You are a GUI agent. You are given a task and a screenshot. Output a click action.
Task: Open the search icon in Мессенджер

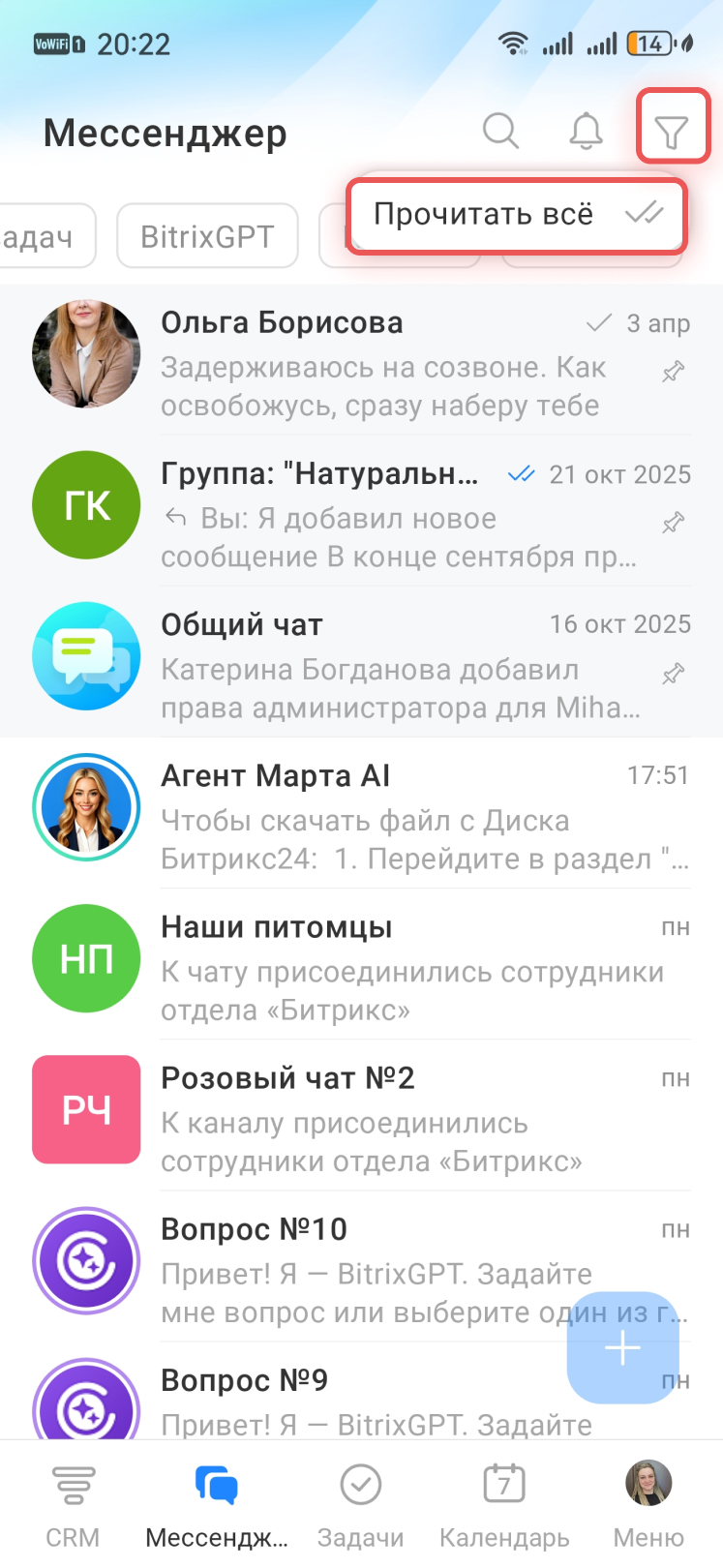pyautogui.click(x=500, y=131)
